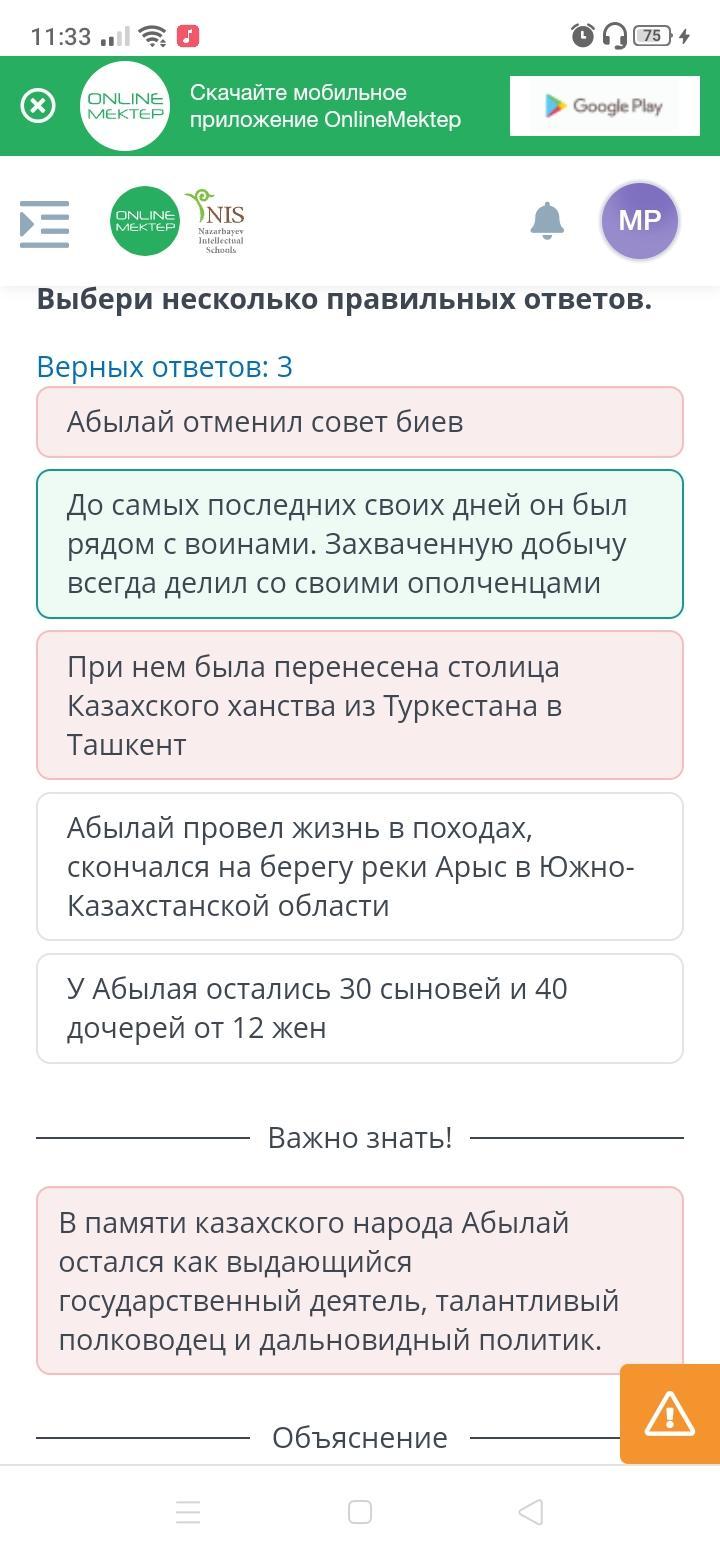Go to the home screen via system button
The height and width of the screenshot is (1560, 720).
[x=360, y=1512]
